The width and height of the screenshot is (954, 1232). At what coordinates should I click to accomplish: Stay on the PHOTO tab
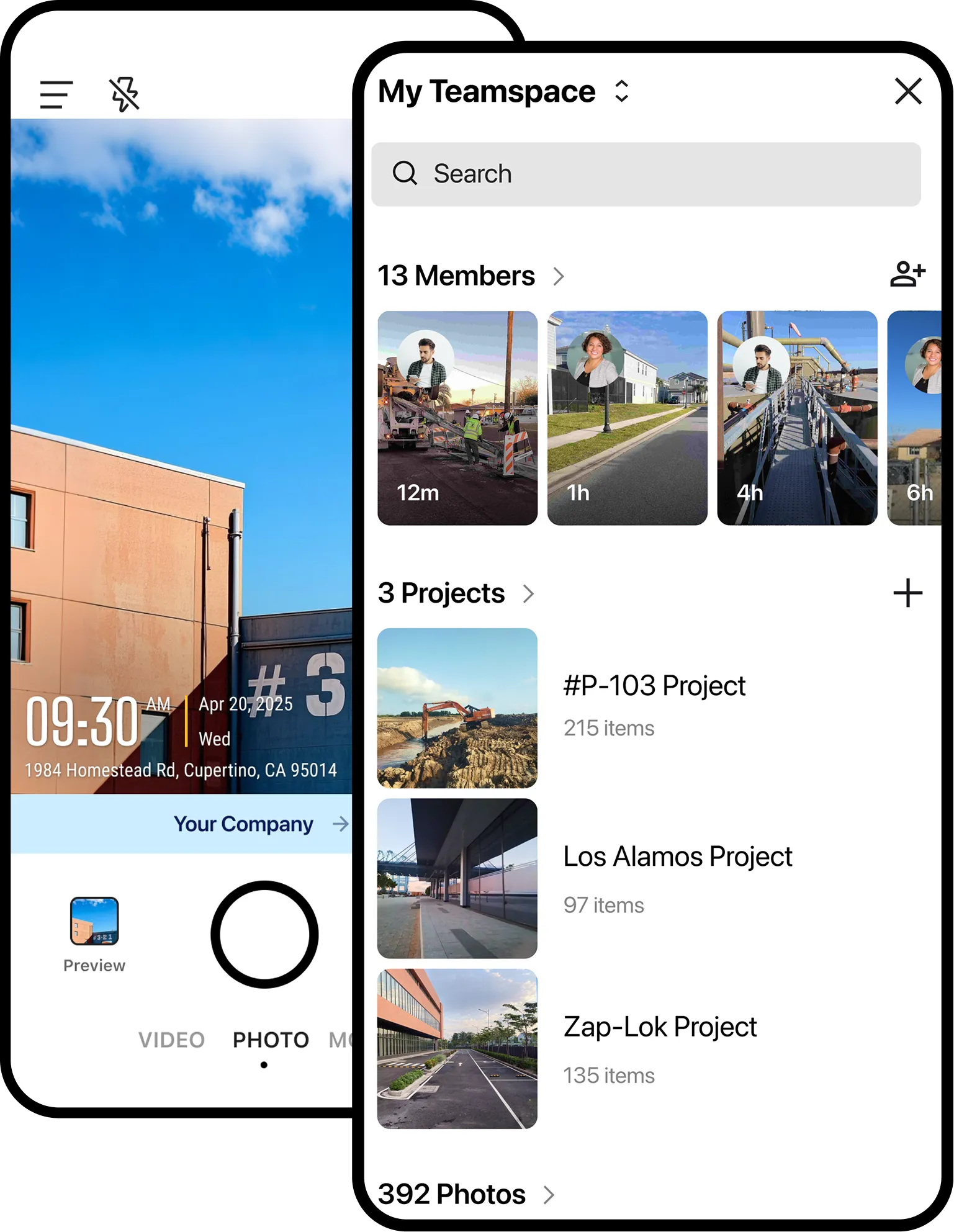pos(269,1040)
